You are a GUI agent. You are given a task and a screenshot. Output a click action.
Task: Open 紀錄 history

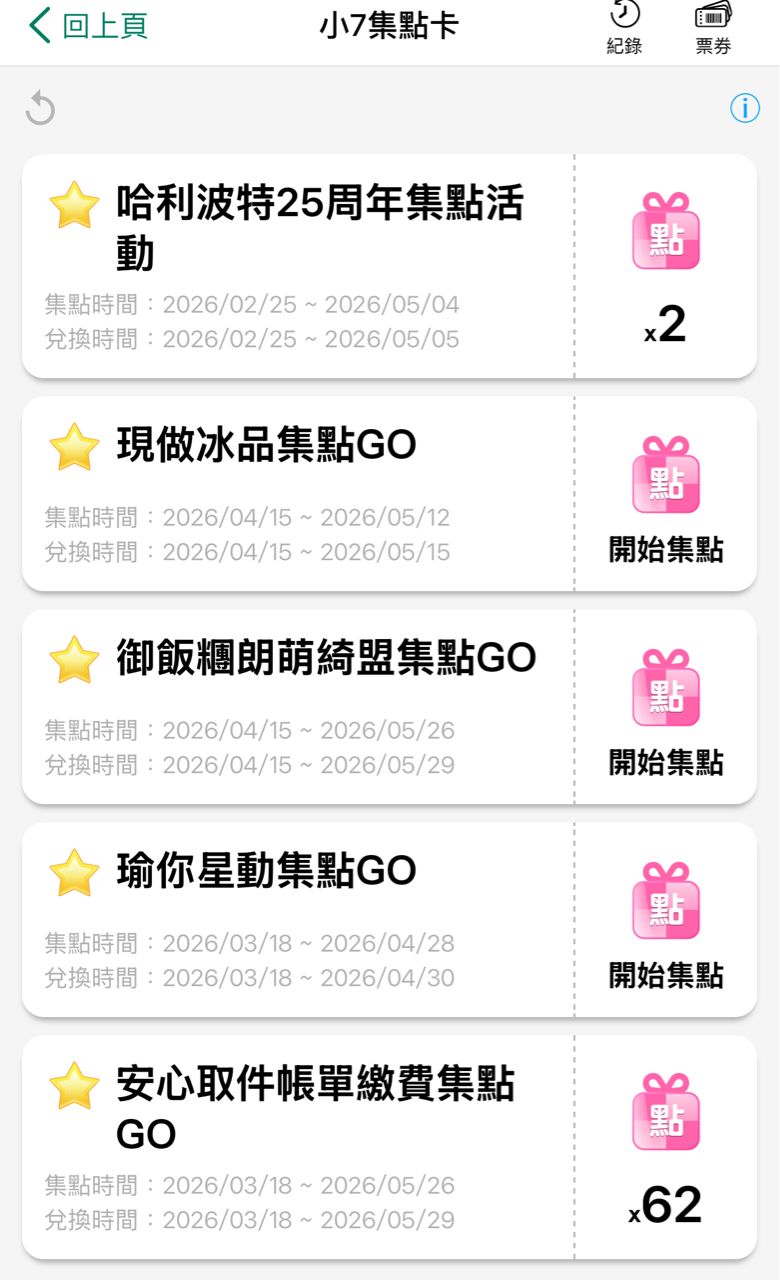click(x=624, y=28)
